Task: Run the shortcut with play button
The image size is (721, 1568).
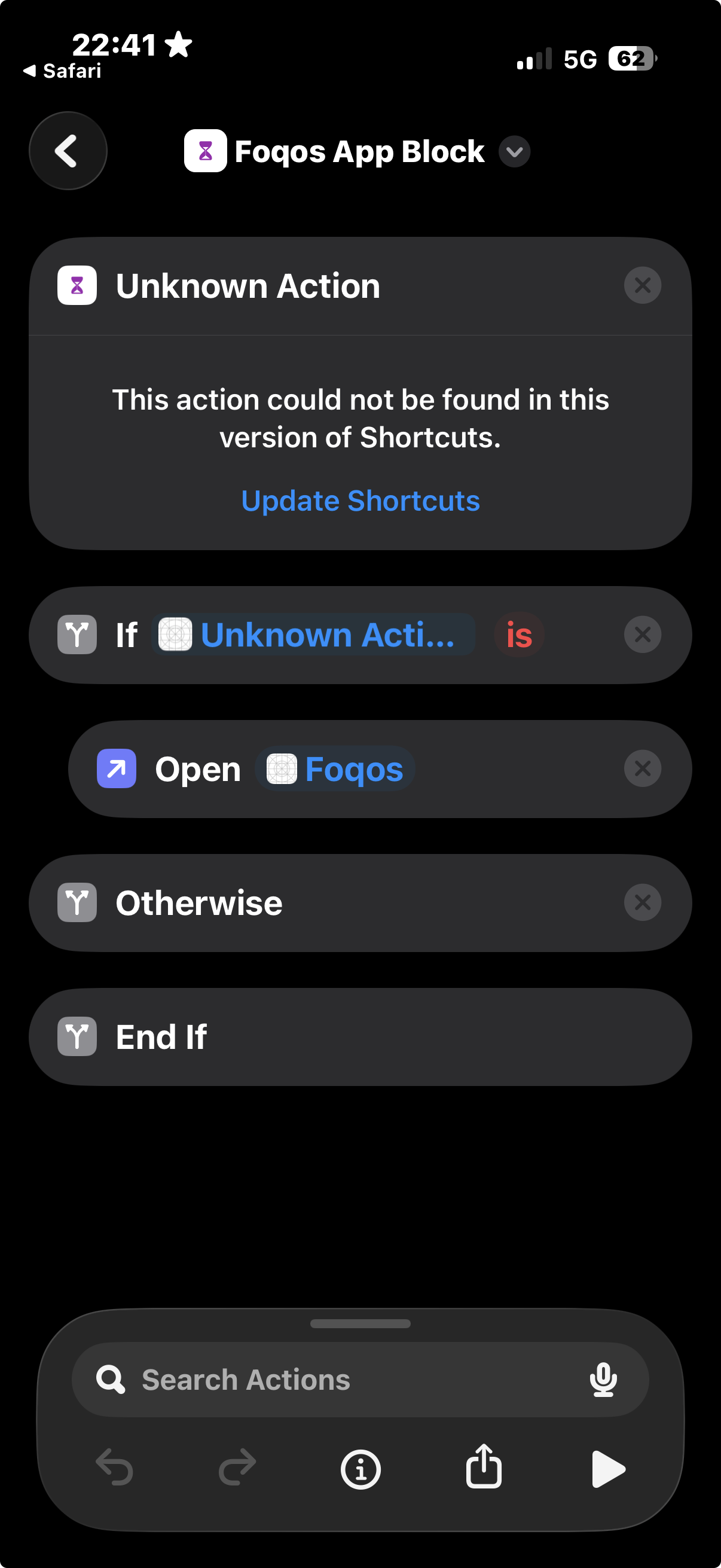Action: pos(608,1469)
